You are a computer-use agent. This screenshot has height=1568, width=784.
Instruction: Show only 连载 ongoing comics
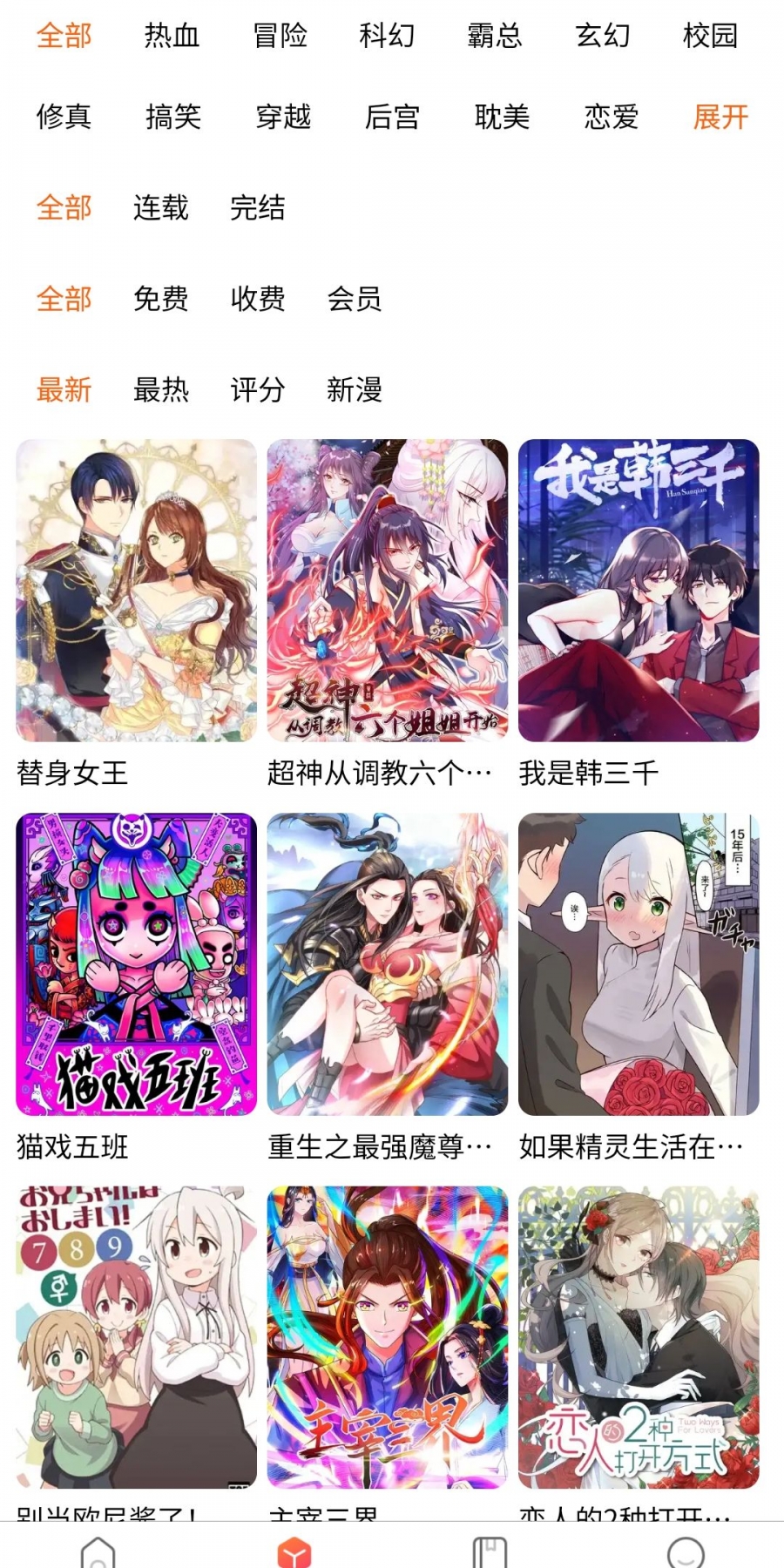160,208
